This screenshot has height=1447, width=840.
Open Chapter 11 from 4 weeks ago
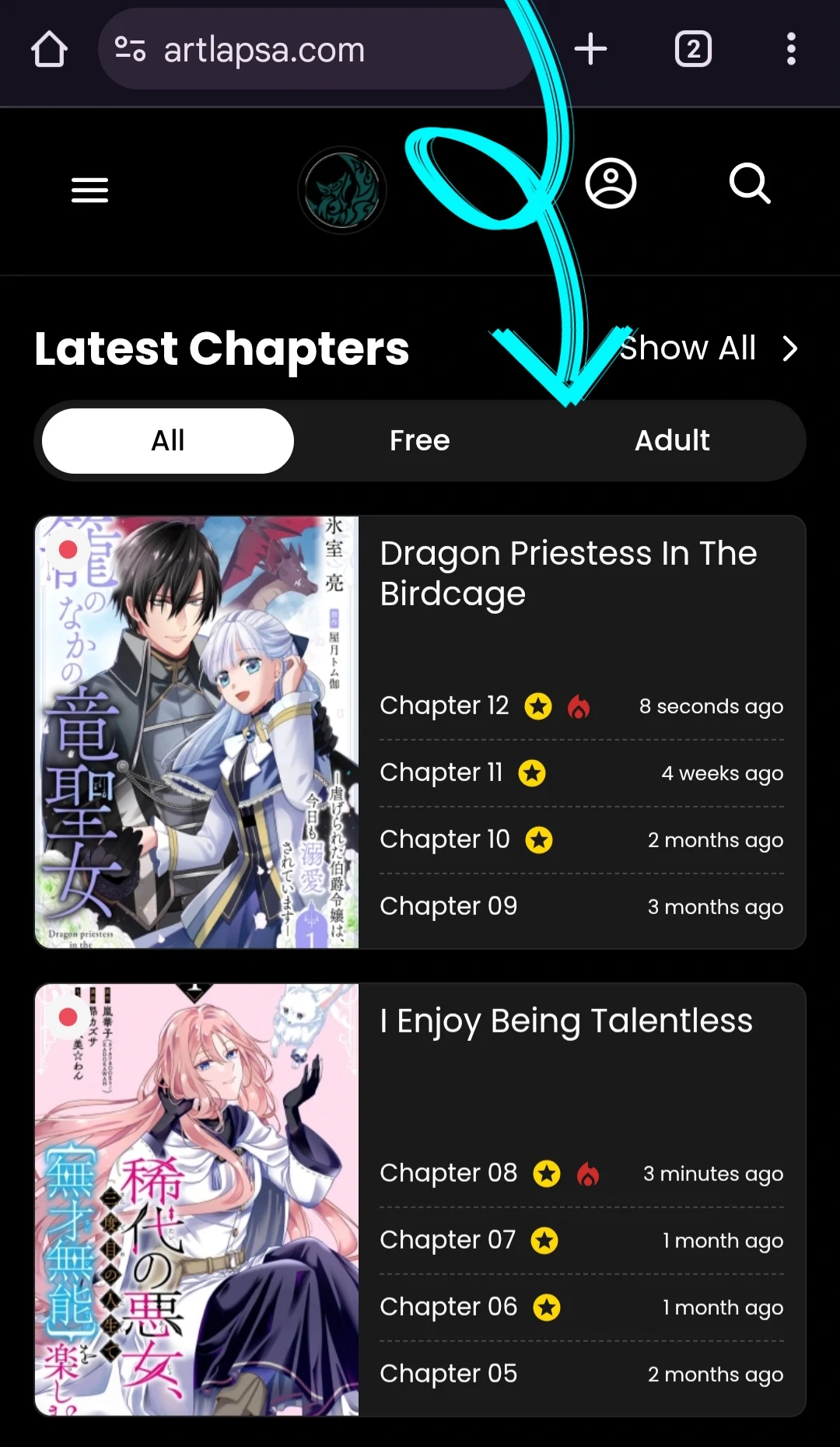click(441, 773)
